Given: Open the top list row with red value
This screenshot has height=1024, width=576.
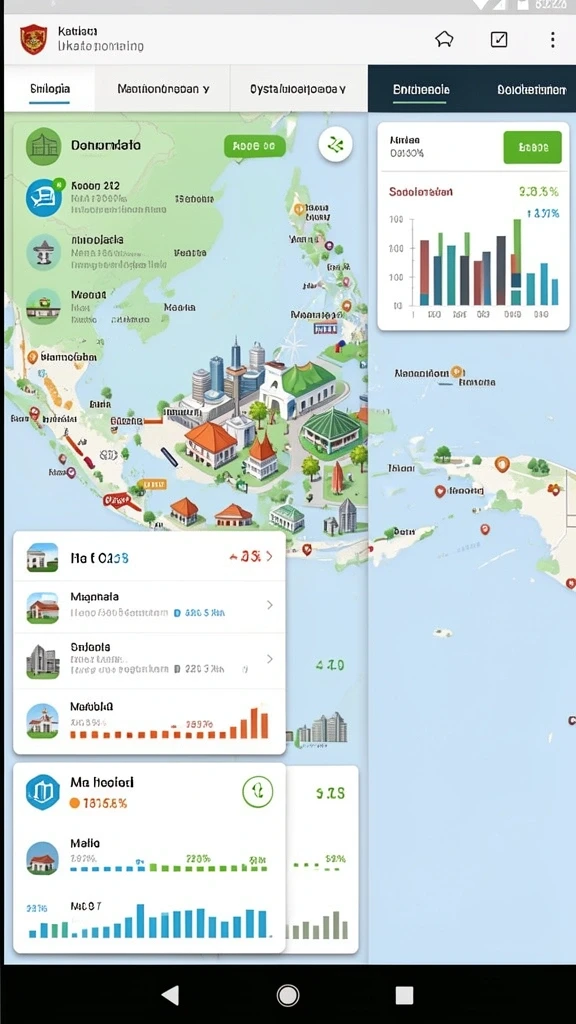Looking at the screenshot, I should [149, 557].
